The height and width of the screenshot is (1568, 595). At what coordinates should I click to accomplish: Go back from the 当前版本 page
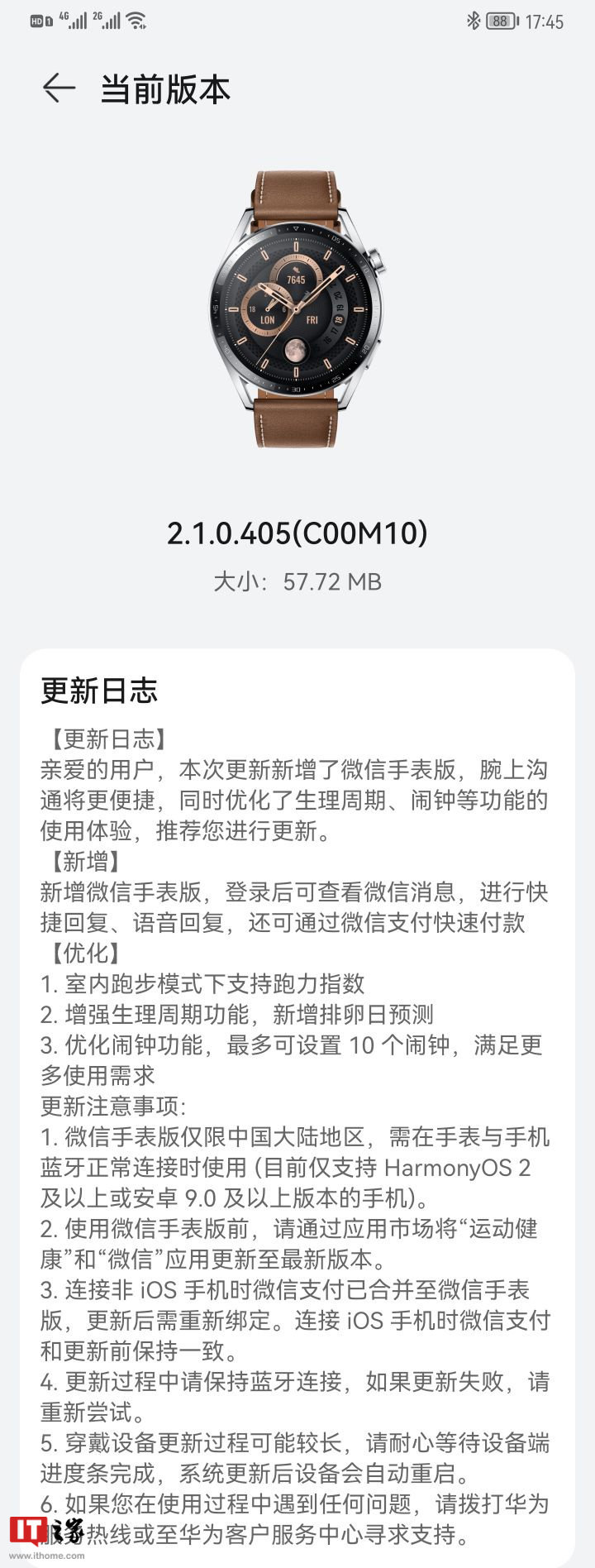[59, 88]
